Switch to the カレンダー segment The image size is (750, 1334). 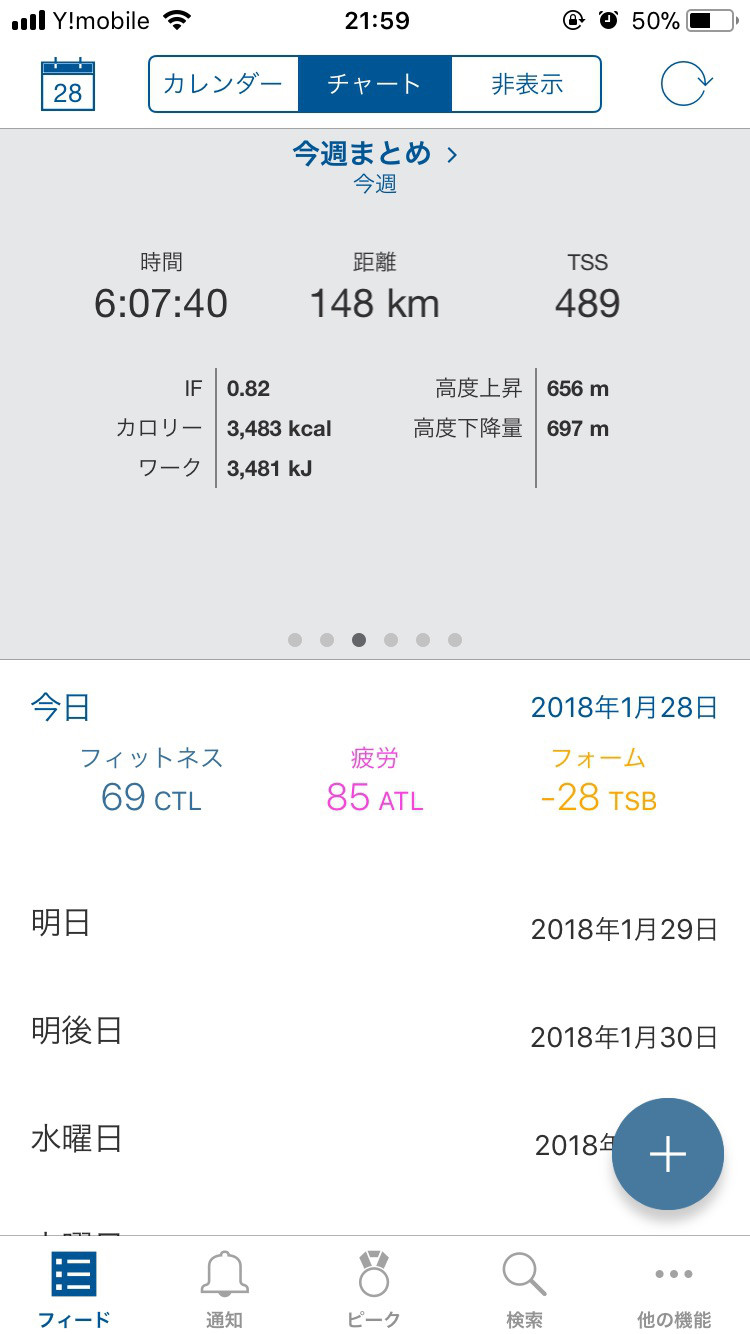click(x=224, y=84)
